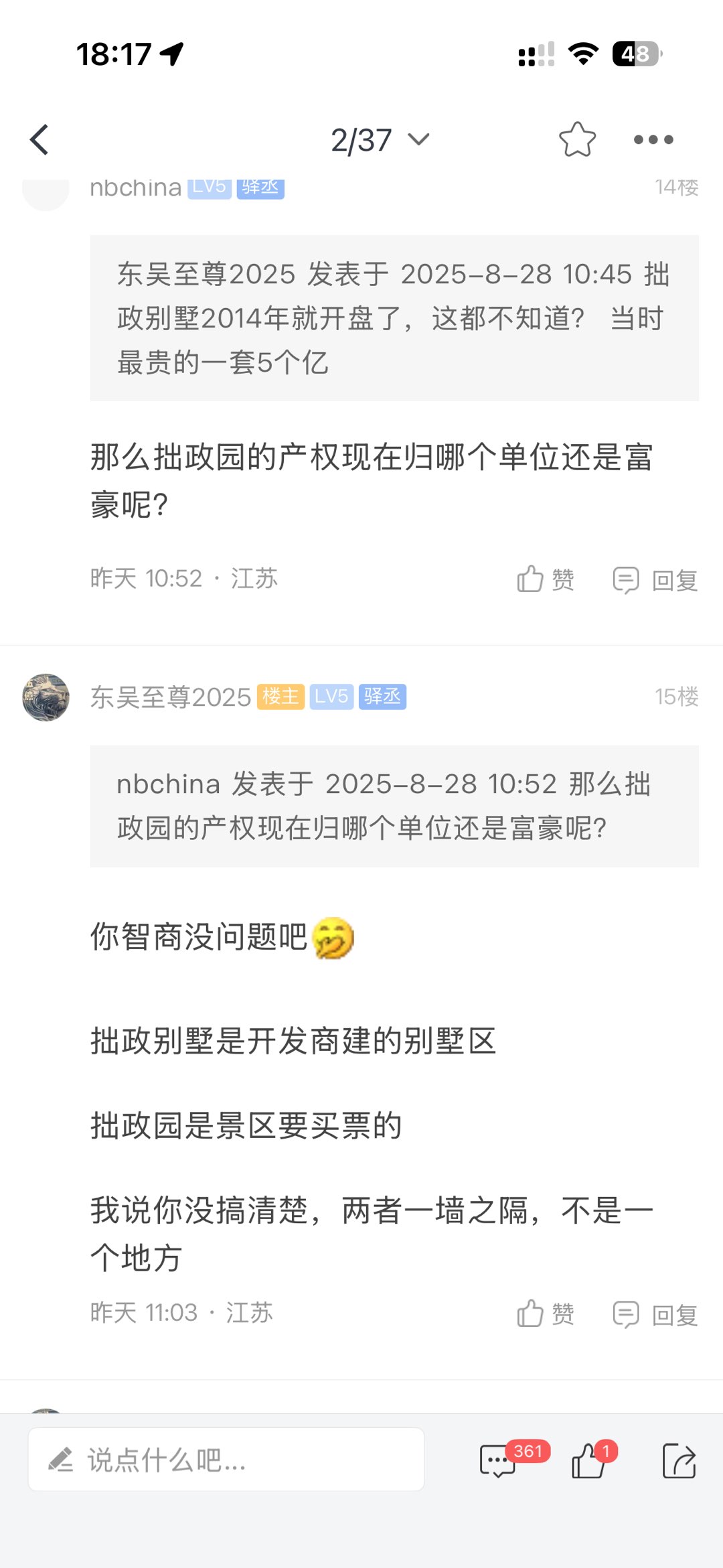The image size is (723, 1568).
Task: Like nbchina's 14楼 comment
Action: pos(545,579)
